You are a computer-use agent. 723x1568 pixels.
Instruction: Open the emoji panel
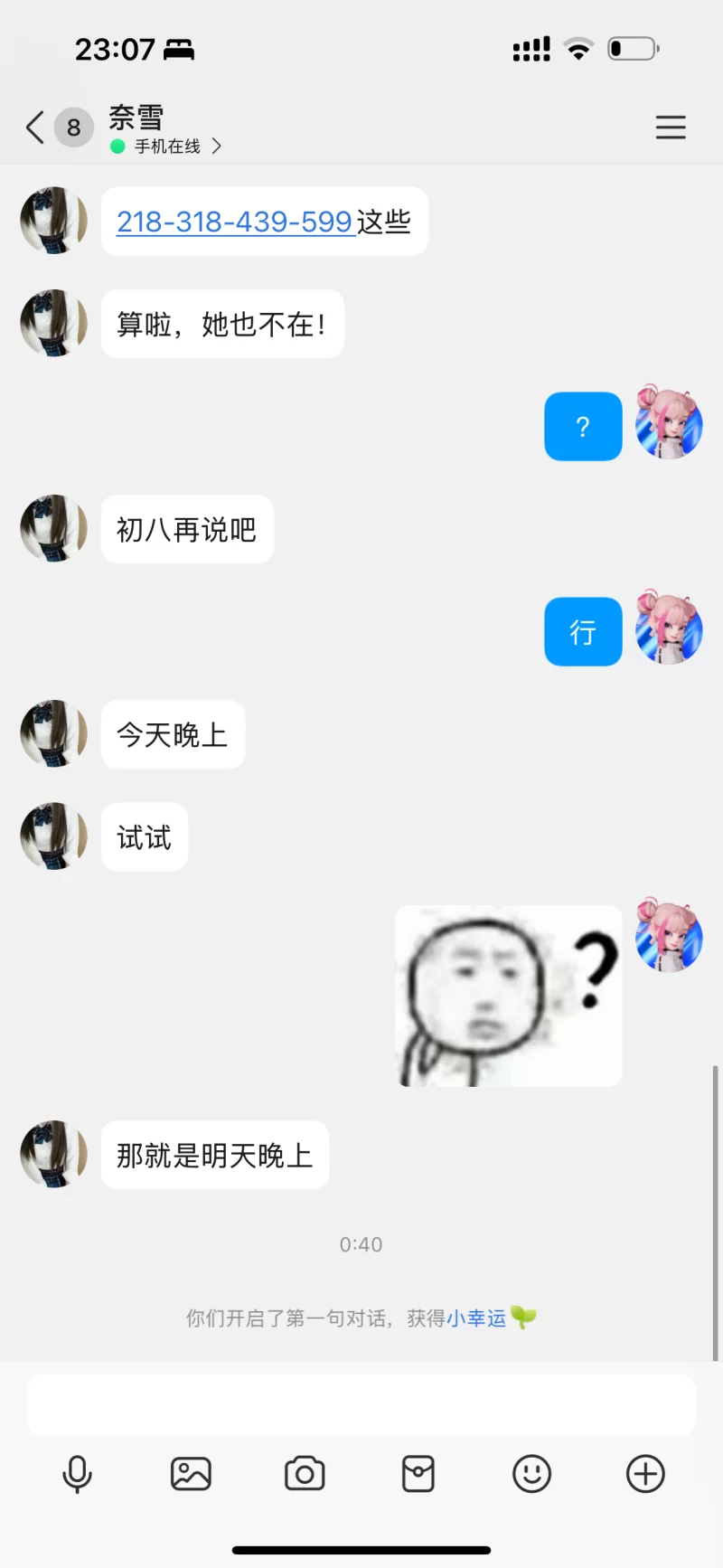tap(531, 1474)
